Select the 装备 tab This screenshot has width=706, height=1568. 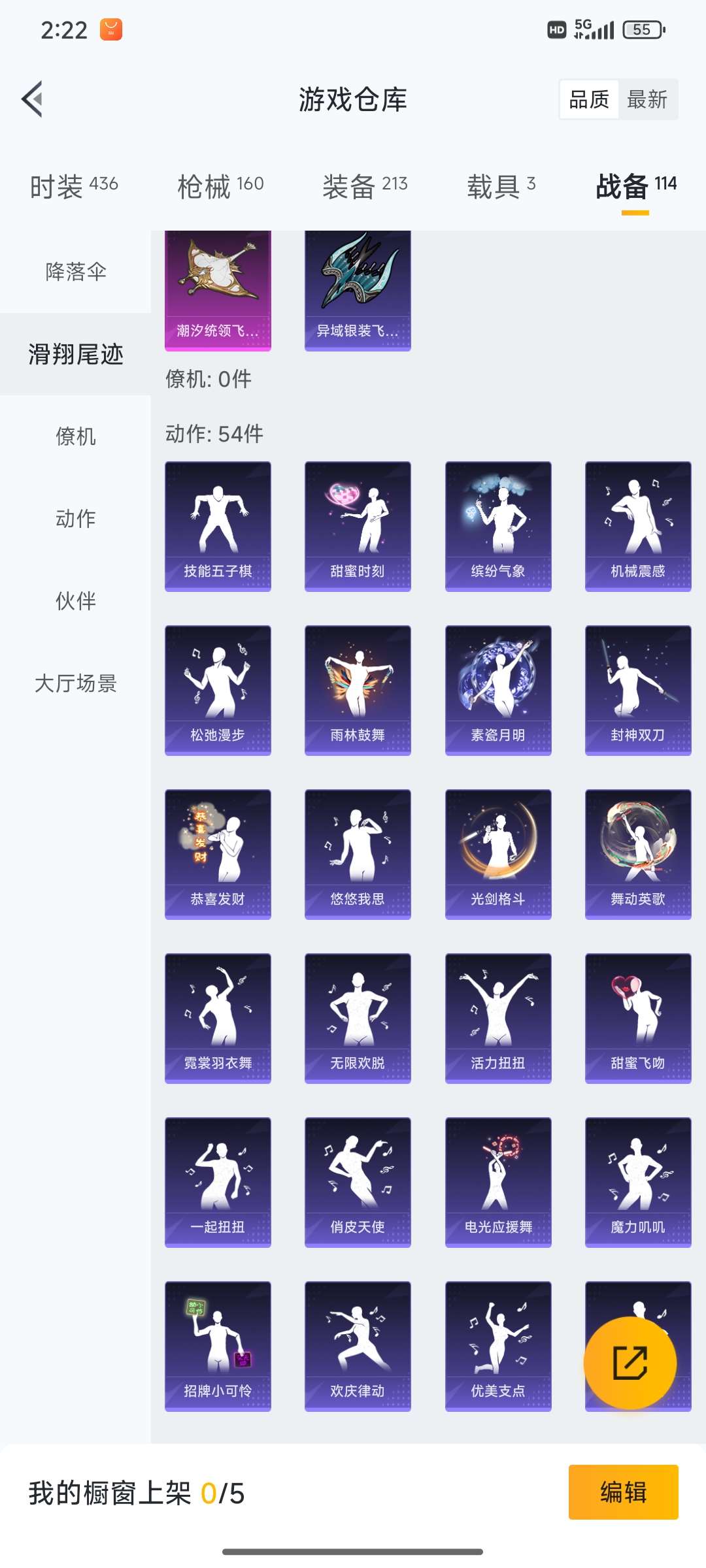click(365, 186)
